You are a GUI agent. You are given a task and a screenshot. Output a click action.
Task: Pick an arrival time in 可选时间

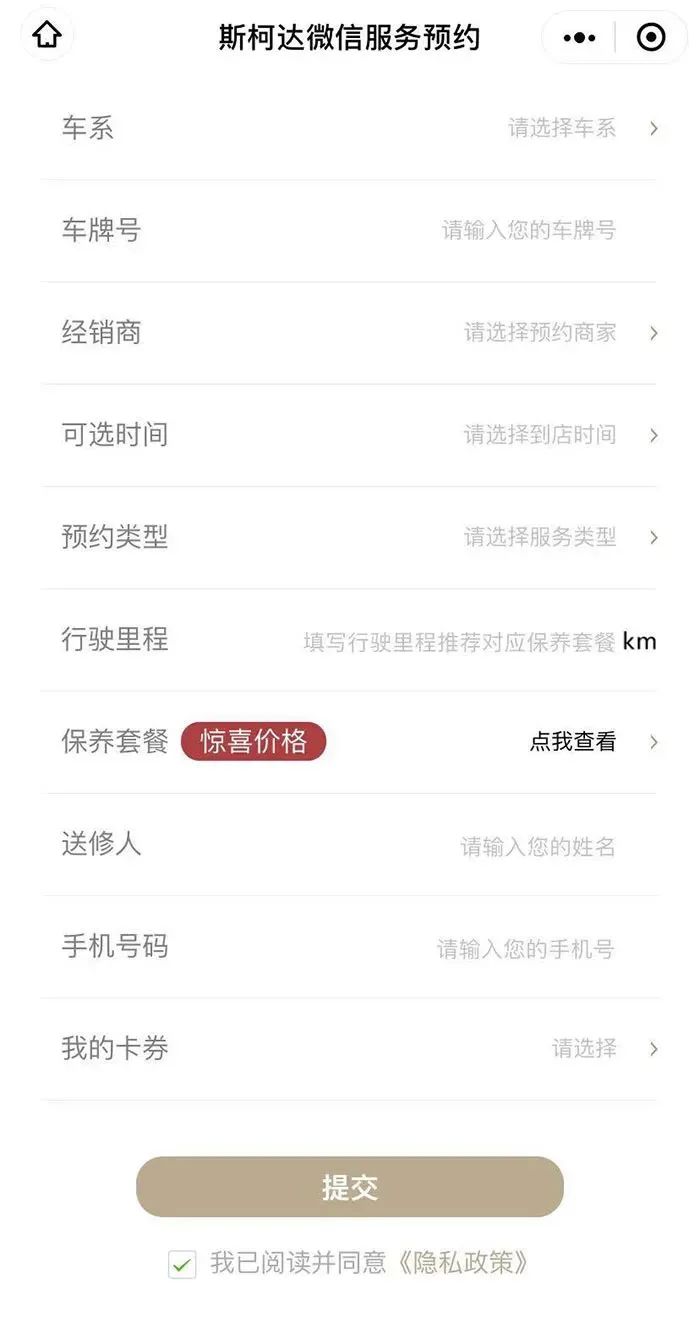(x=541, y=435)
